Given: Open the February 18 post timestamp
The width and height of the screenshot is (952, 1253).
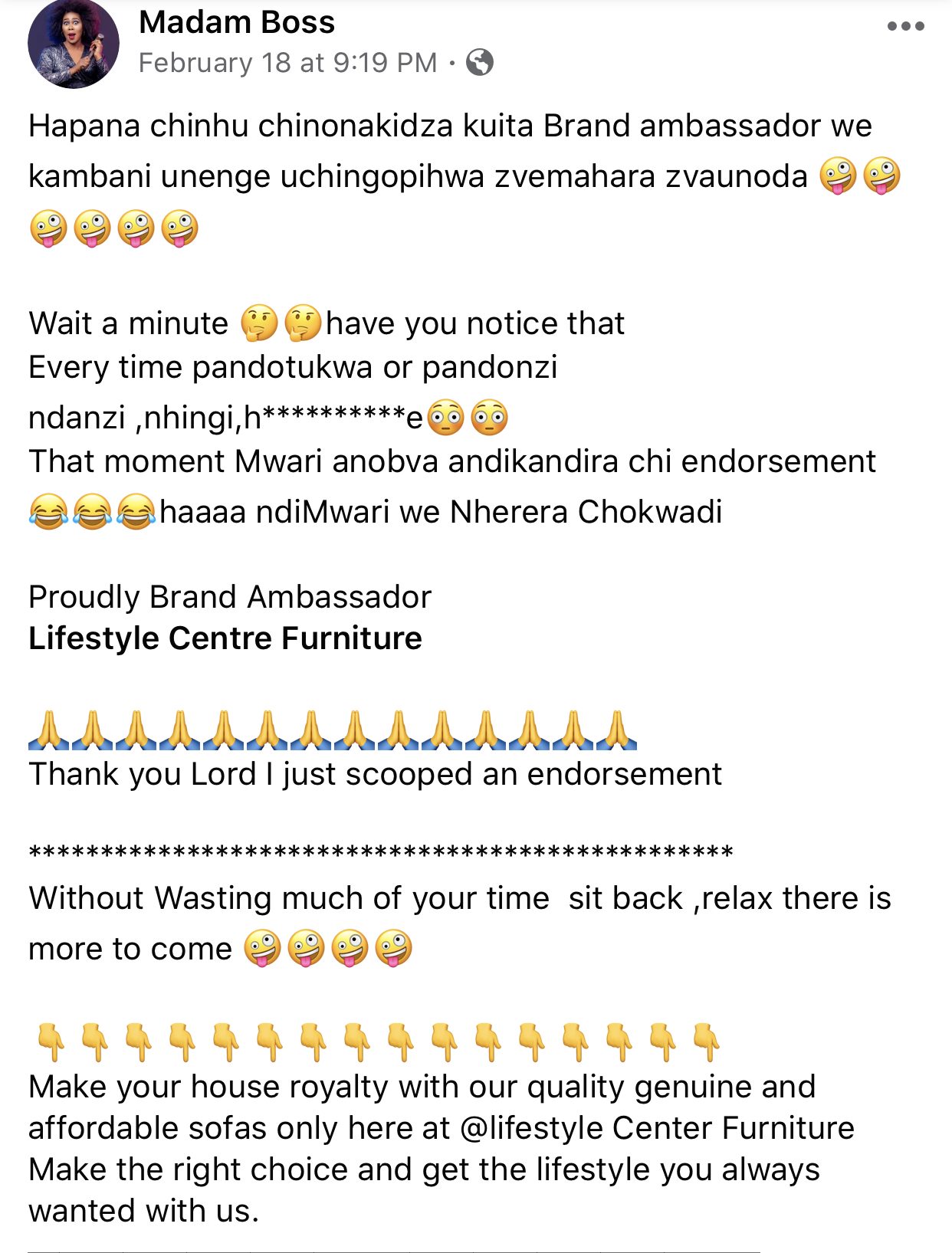Looking at the screenshot, I should (x=287, y=63).
